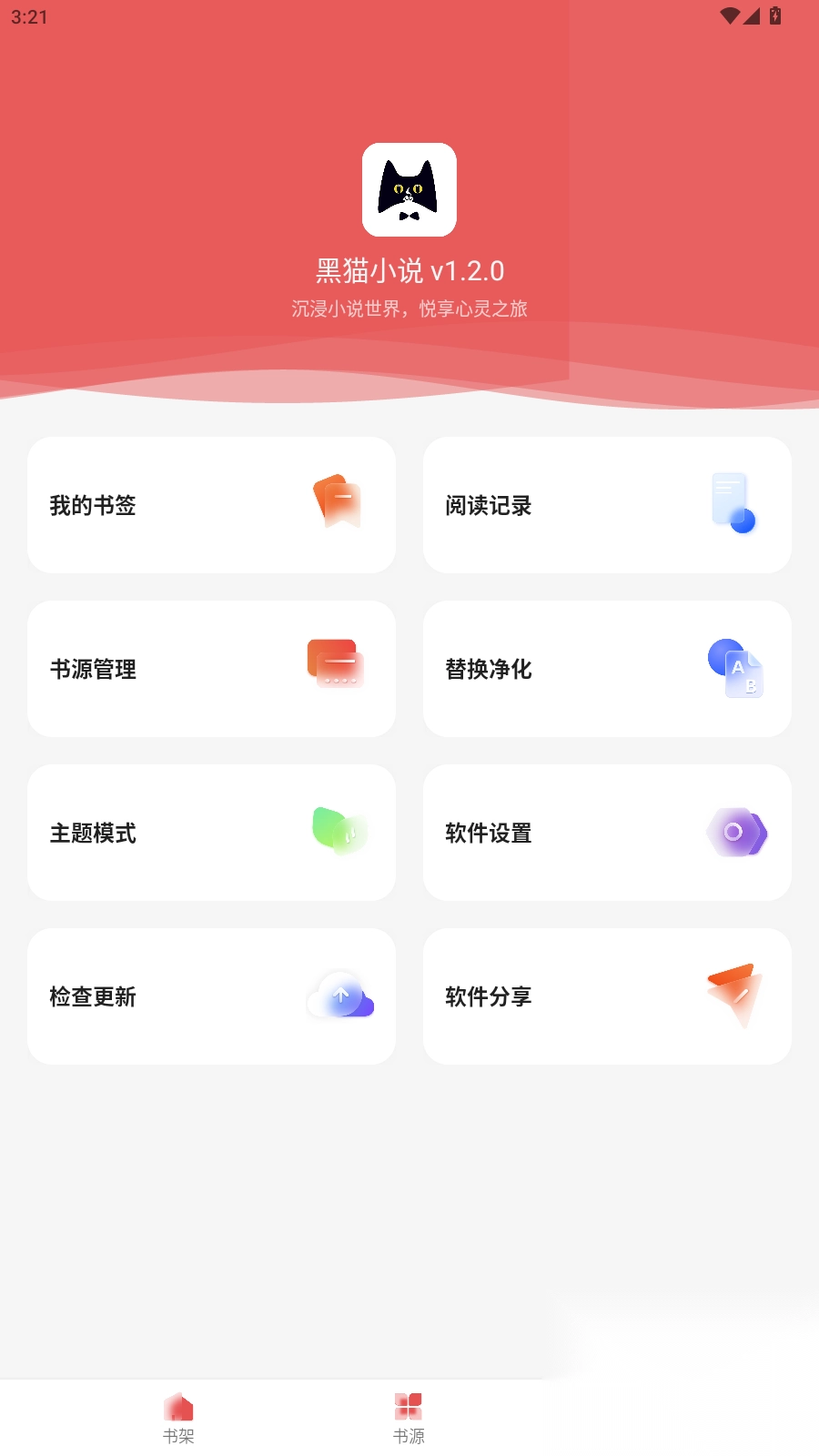
Task: Open 主题模式 theme settings
Action: (211, 833)
